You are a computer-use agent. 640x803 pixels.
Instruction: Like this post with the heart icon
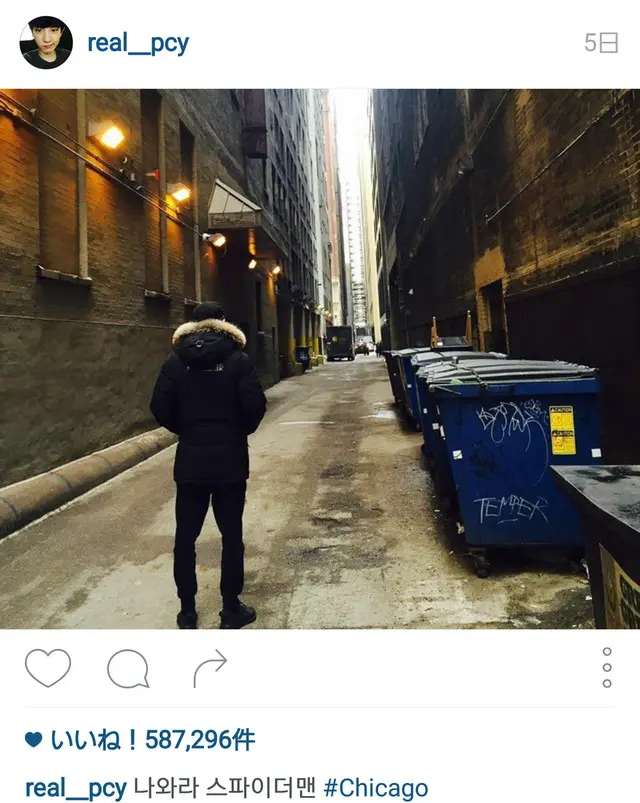pos(48,668)
